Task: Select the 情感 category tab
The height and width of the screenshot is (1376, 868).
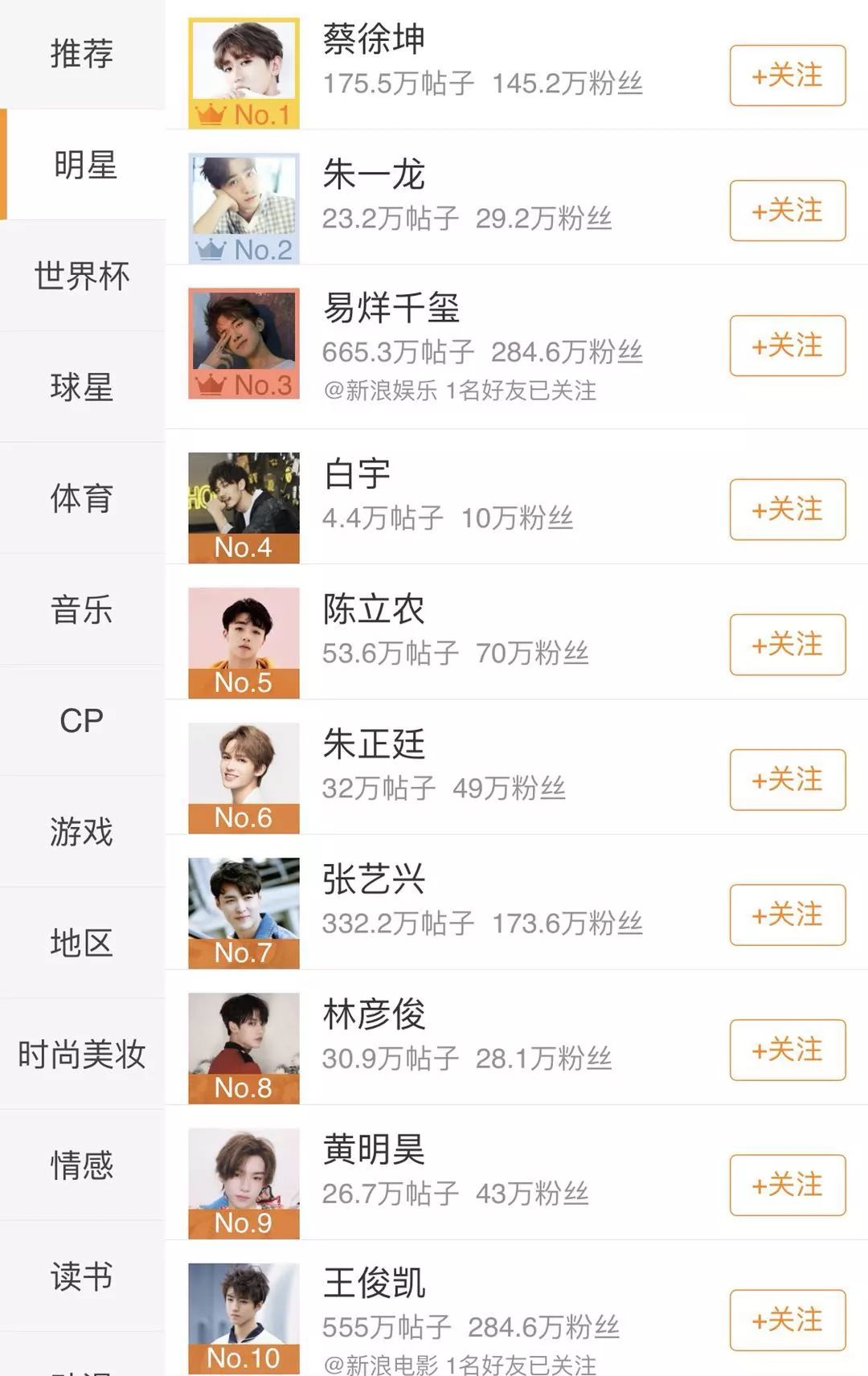Action: [82, 1165]
